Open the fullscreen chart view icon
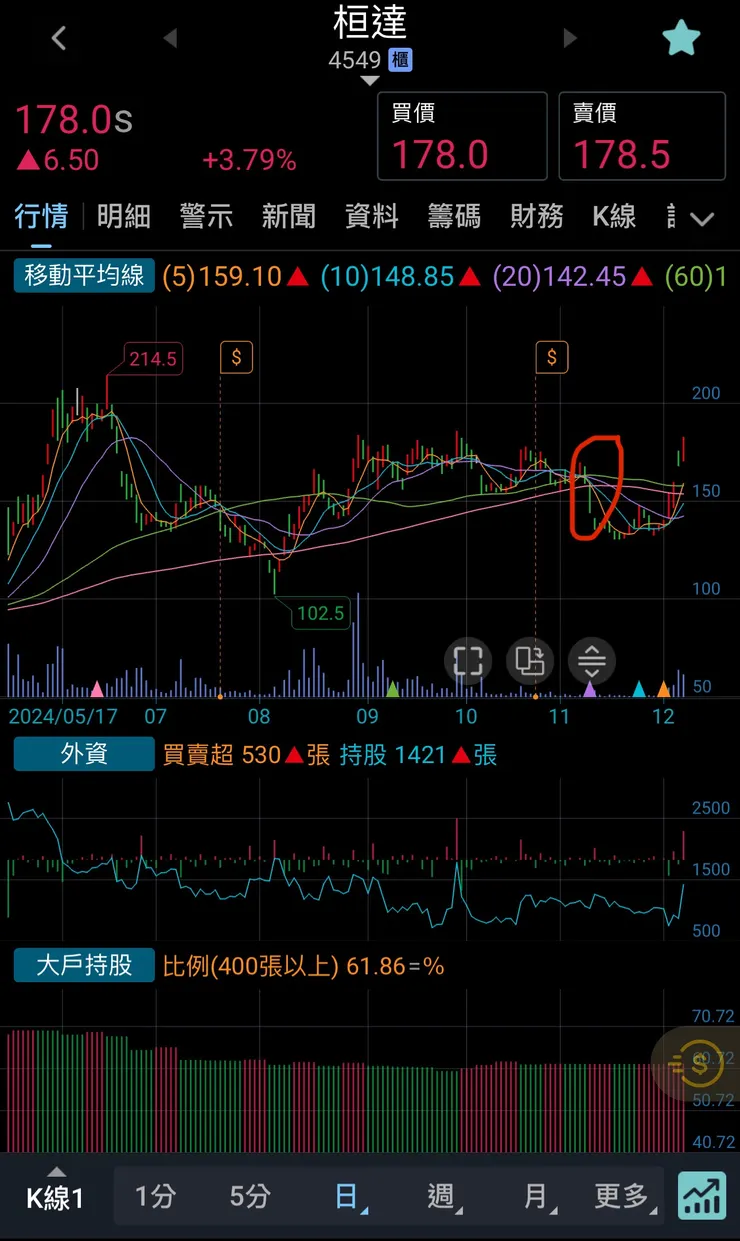 [x=467, y=661]
